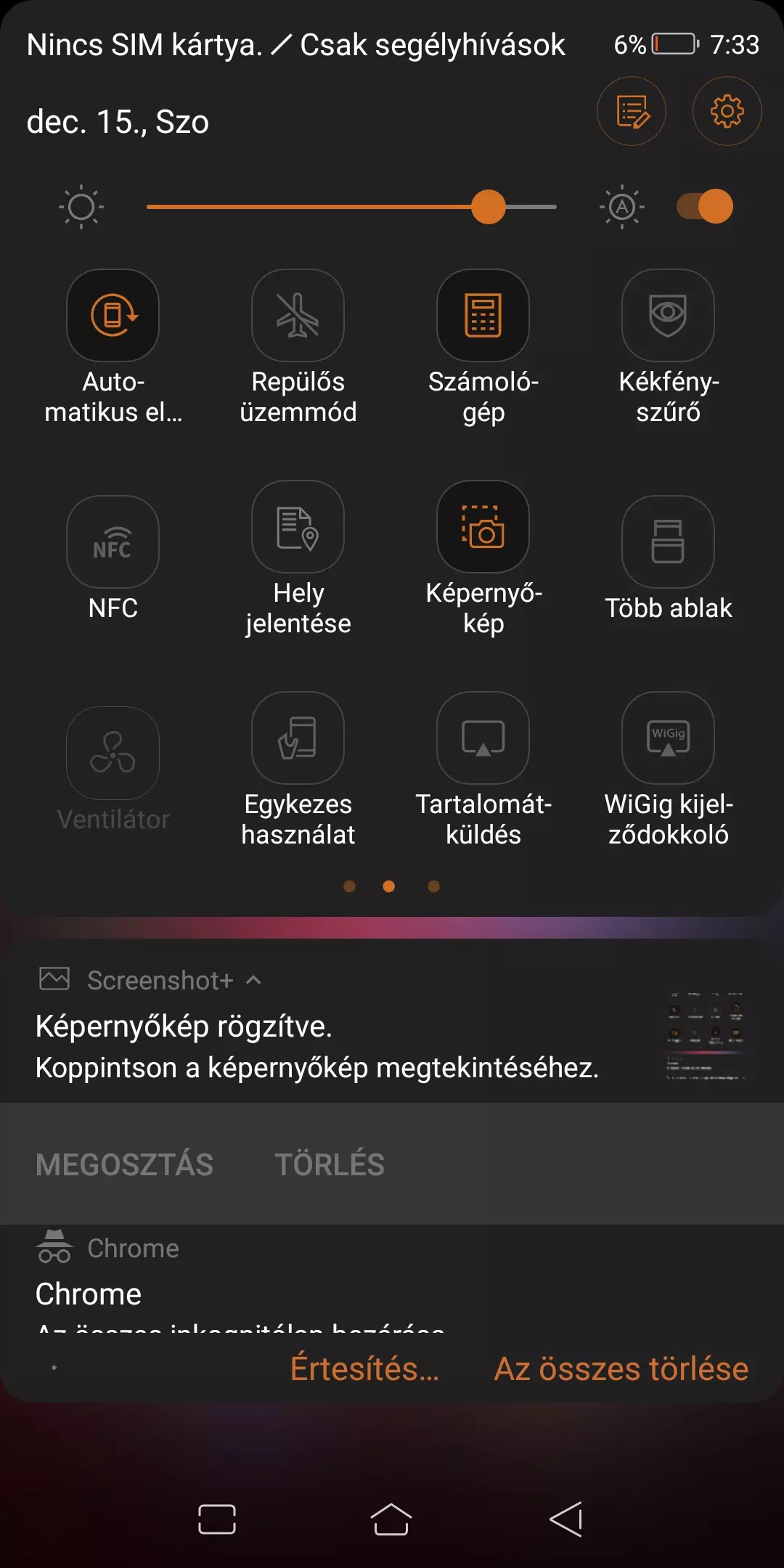Take a Képernyőkép with the tile
This screenshot has width=784, height=1568.
[483, 526]
